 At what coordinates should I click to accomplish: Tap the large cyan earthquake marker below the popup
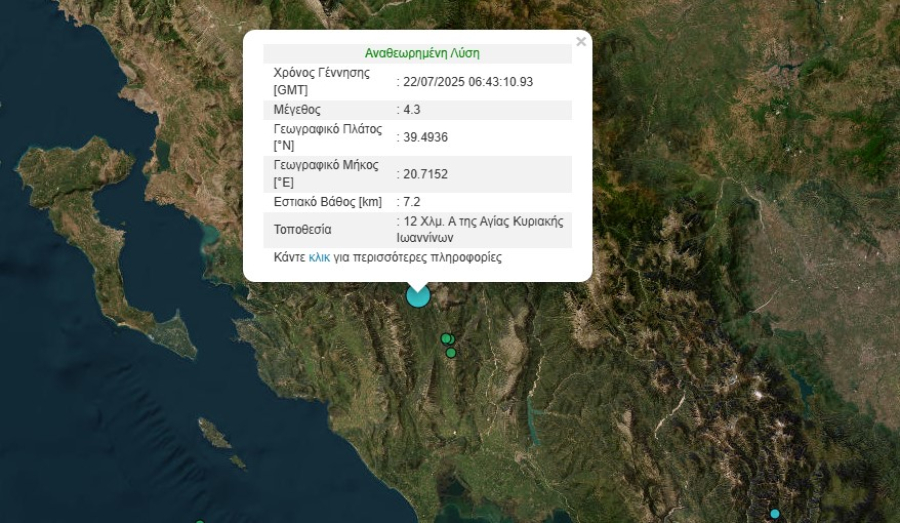pos(418,296)
